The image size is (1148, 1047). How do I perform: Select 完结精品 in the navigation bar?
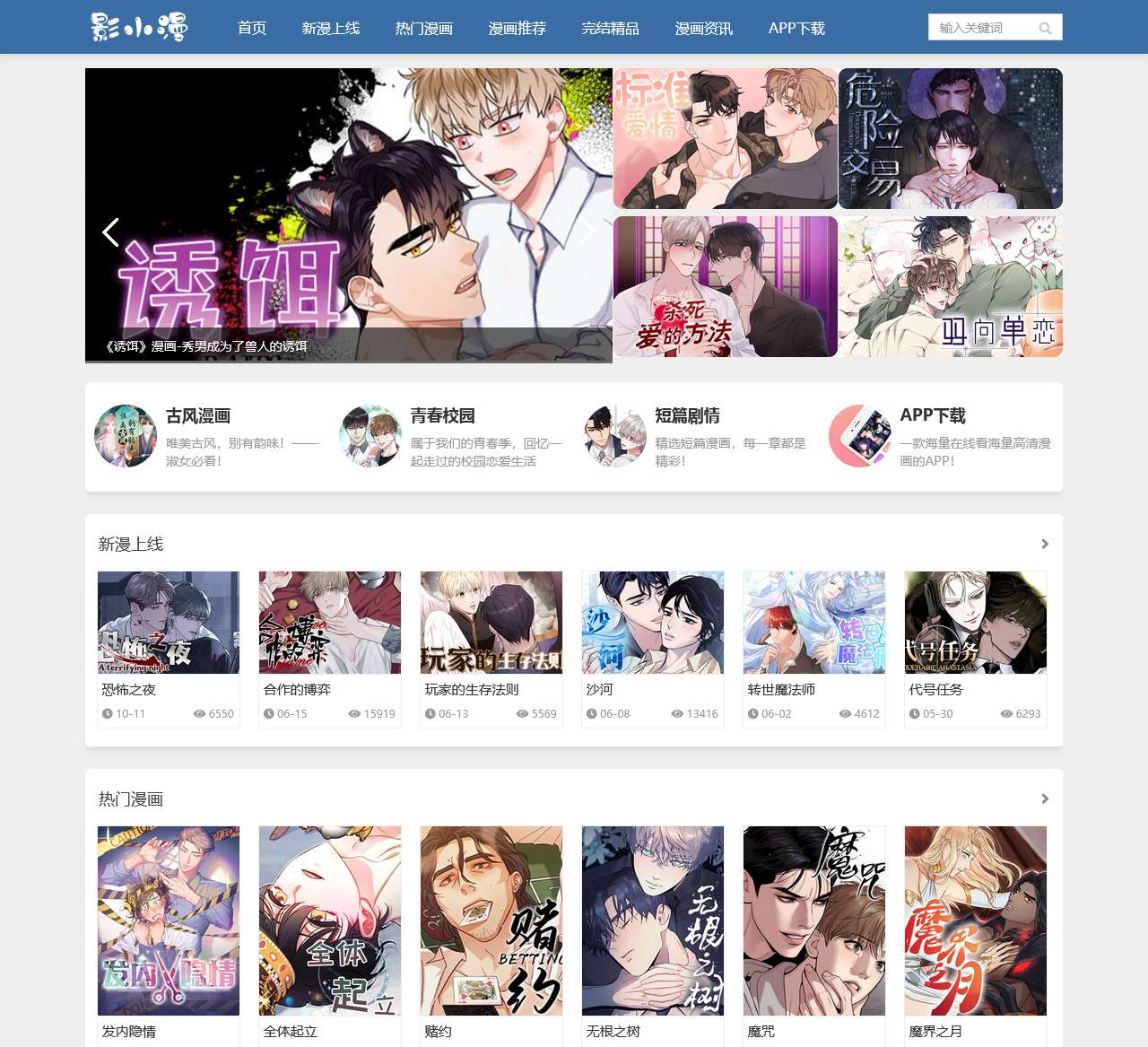pyautogui.click(x=611, y=28)
